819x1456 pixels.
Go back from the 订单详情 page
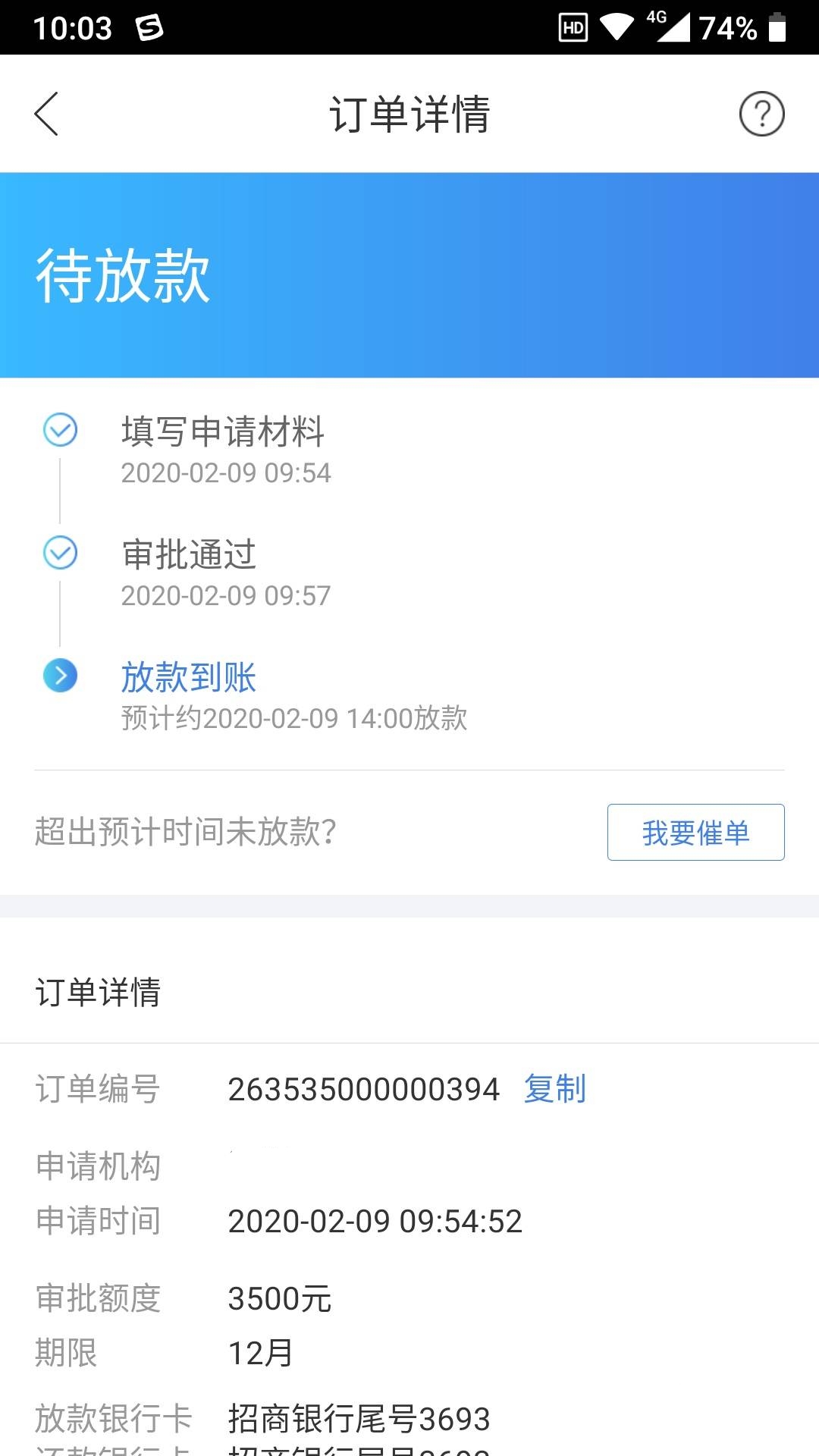[x=46, y=114]
